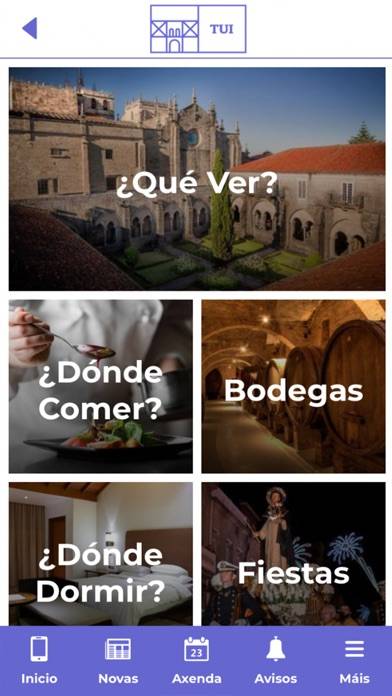Go back using the top-left arrow
This screenshot has height=696, width=392.
pyautogui.click(x=30, y=28)
